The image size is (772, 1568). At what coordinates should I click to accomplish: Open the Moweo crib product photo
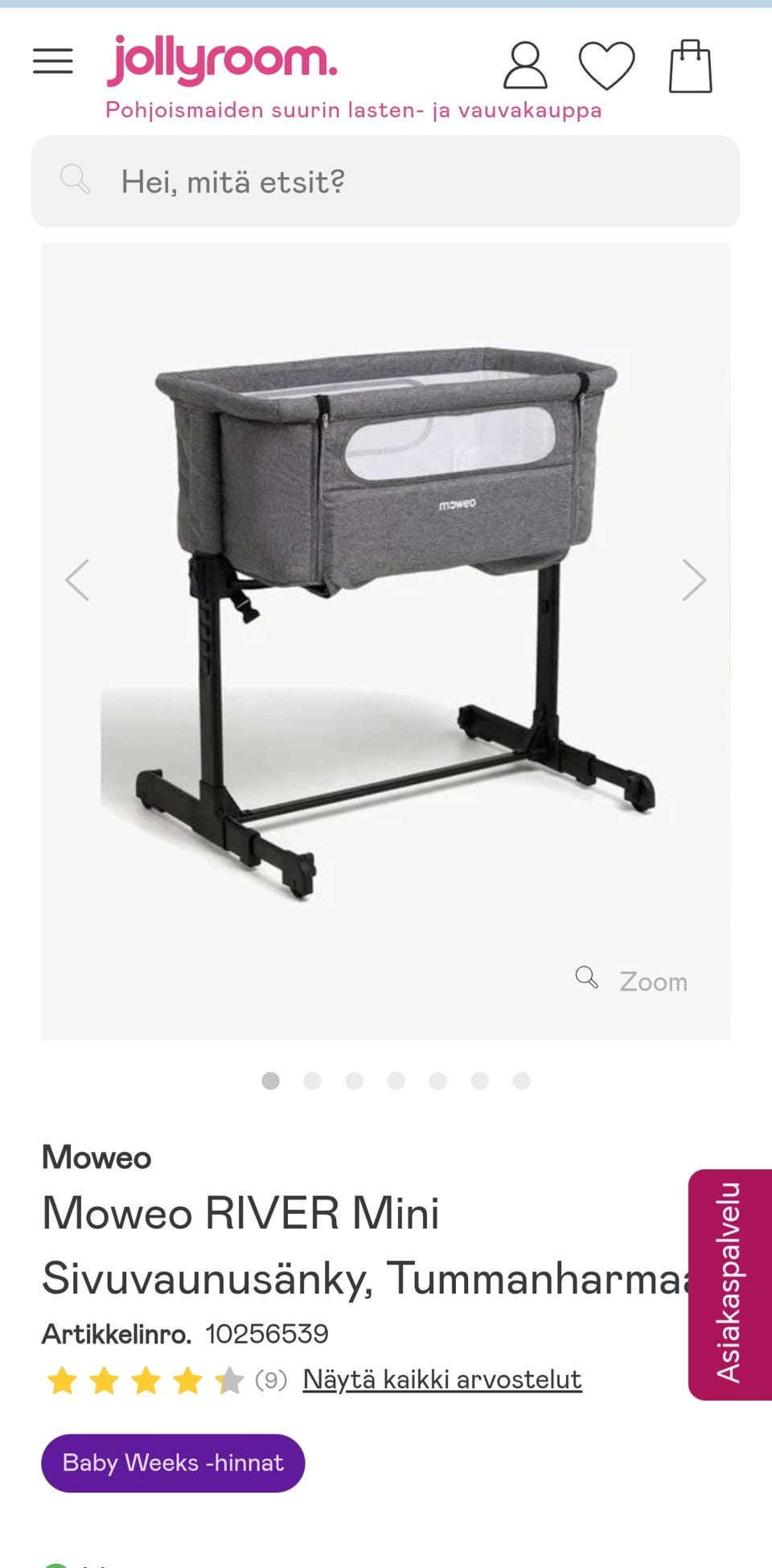pyautogui.click(x=386, y=619)
